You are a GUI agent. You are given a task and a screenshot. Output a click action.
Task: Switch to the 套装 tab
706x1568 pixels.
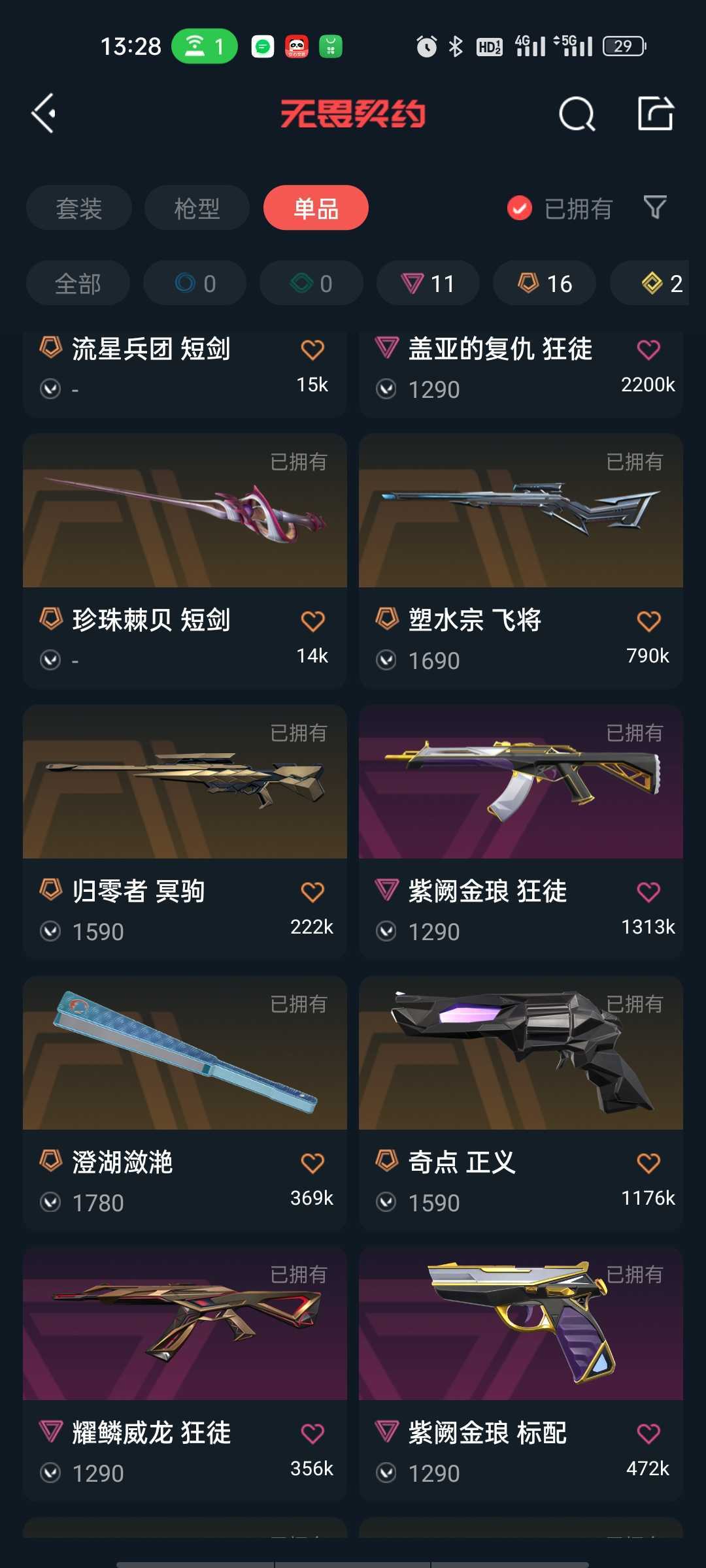point(79,208)
